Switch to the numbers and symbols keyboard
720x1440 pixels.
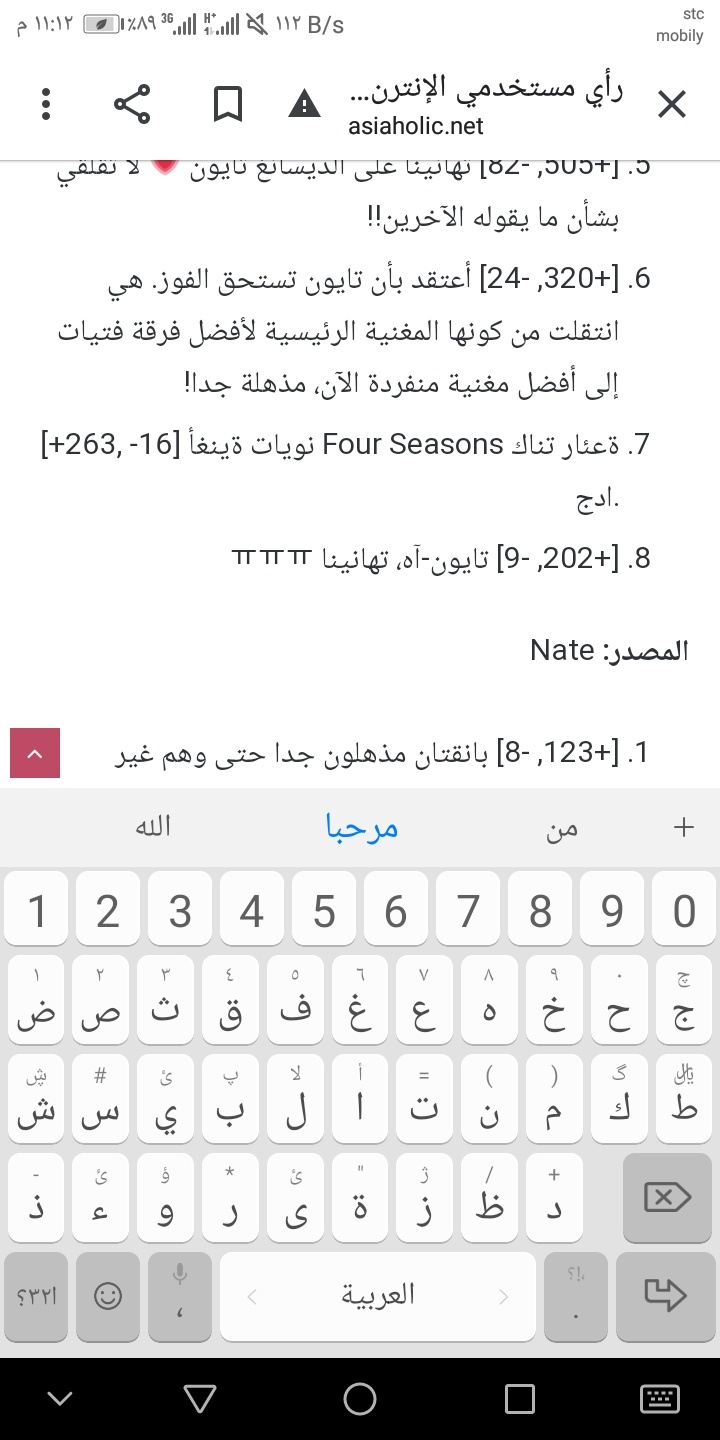[37, 1297]
